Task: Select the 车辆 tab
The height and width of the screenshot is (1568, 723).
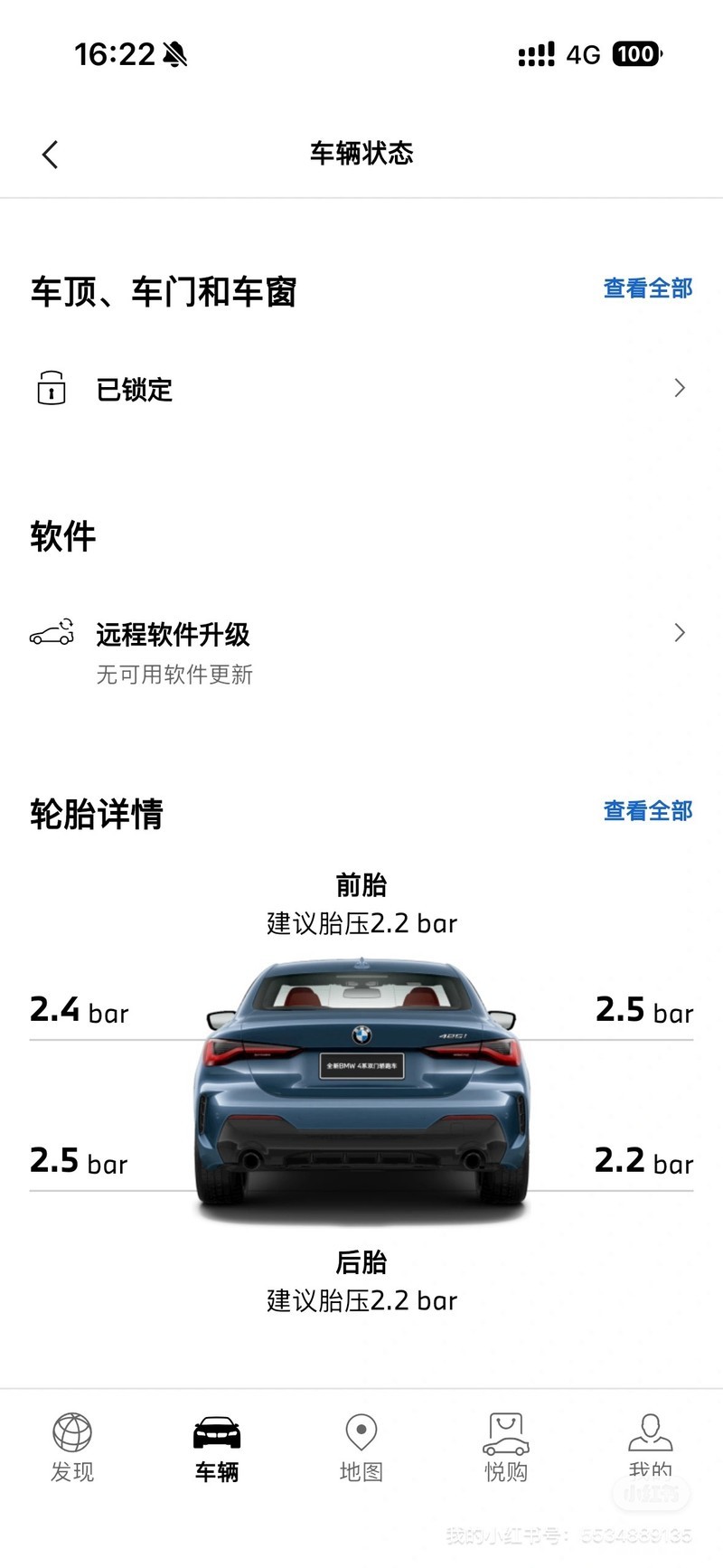Action: click(217, 1447)
